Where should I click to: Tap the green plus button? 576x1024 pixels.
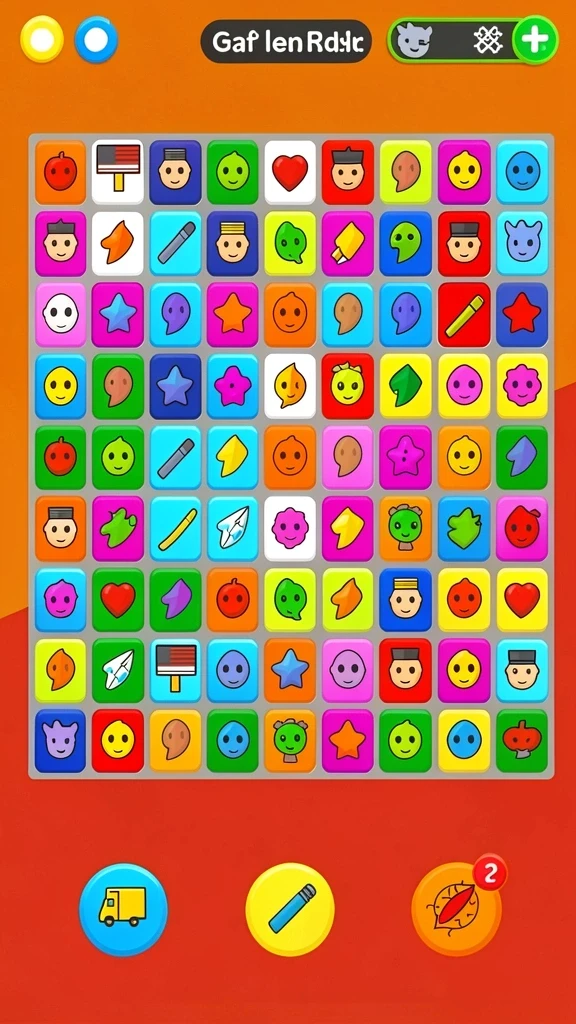click(x=535, y=40)
